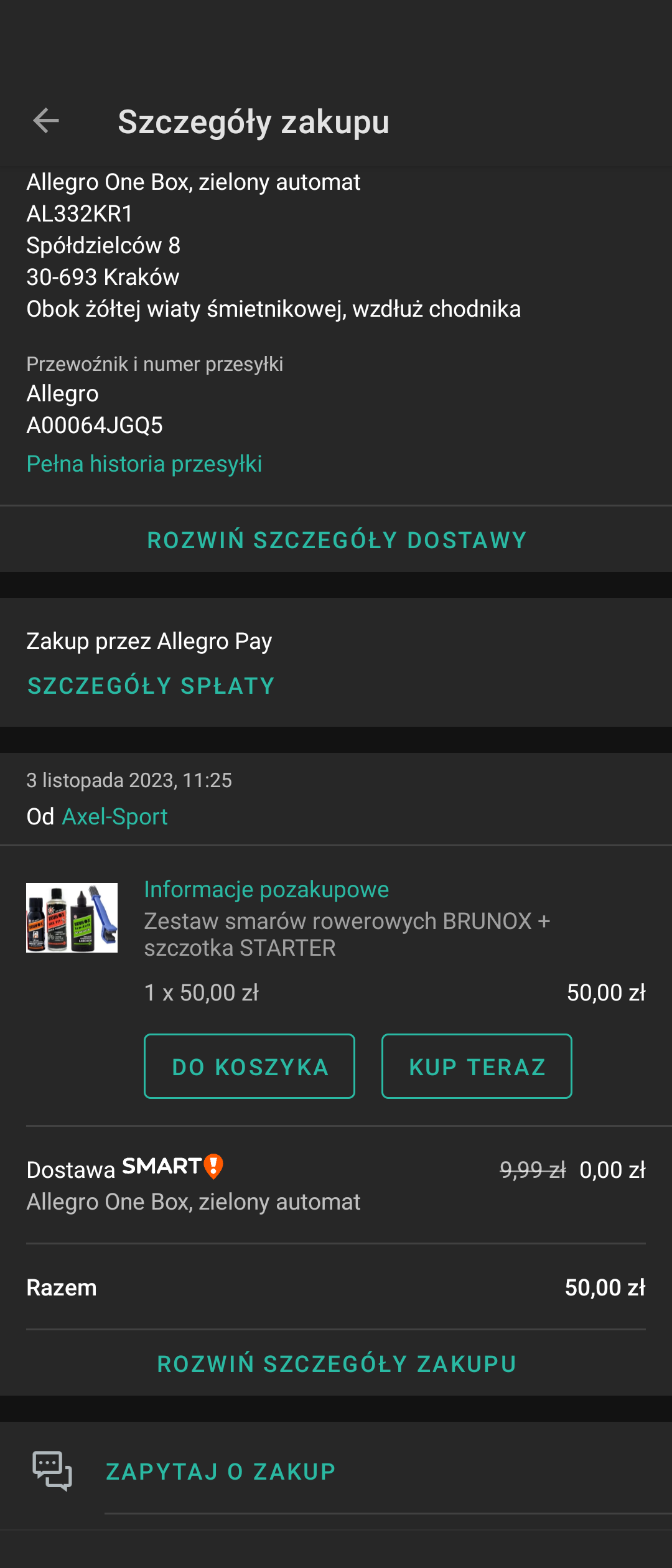Open the Axel-Sport seller profile
The width and height of the screenshot is (672, 1568).
pyautogui.click(x=114, y=816)
